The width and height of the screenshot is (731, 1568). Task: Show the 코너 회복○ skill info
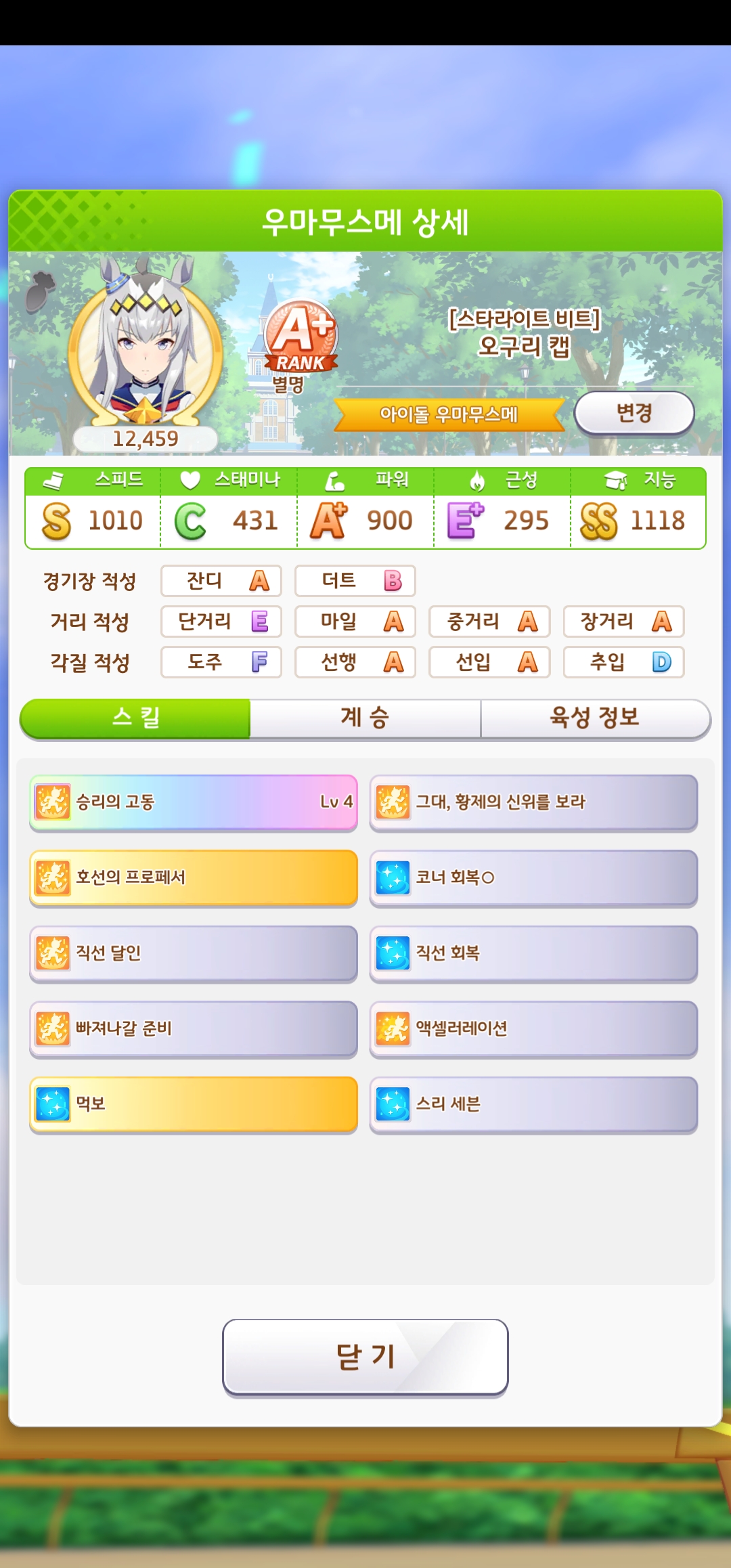click(x=533, y=877)
